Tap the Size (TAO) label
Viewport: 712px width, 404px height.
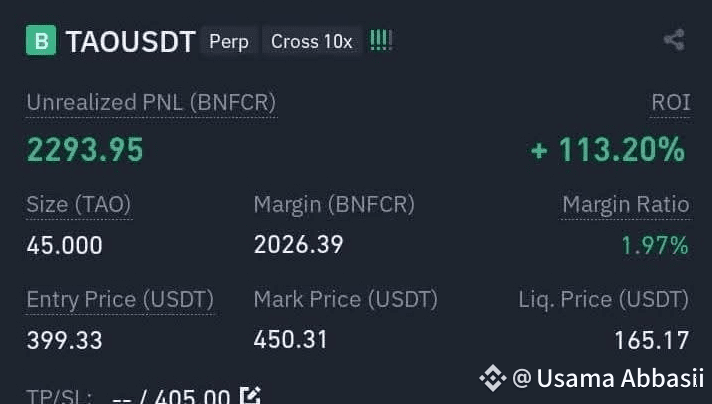[79, 205]
